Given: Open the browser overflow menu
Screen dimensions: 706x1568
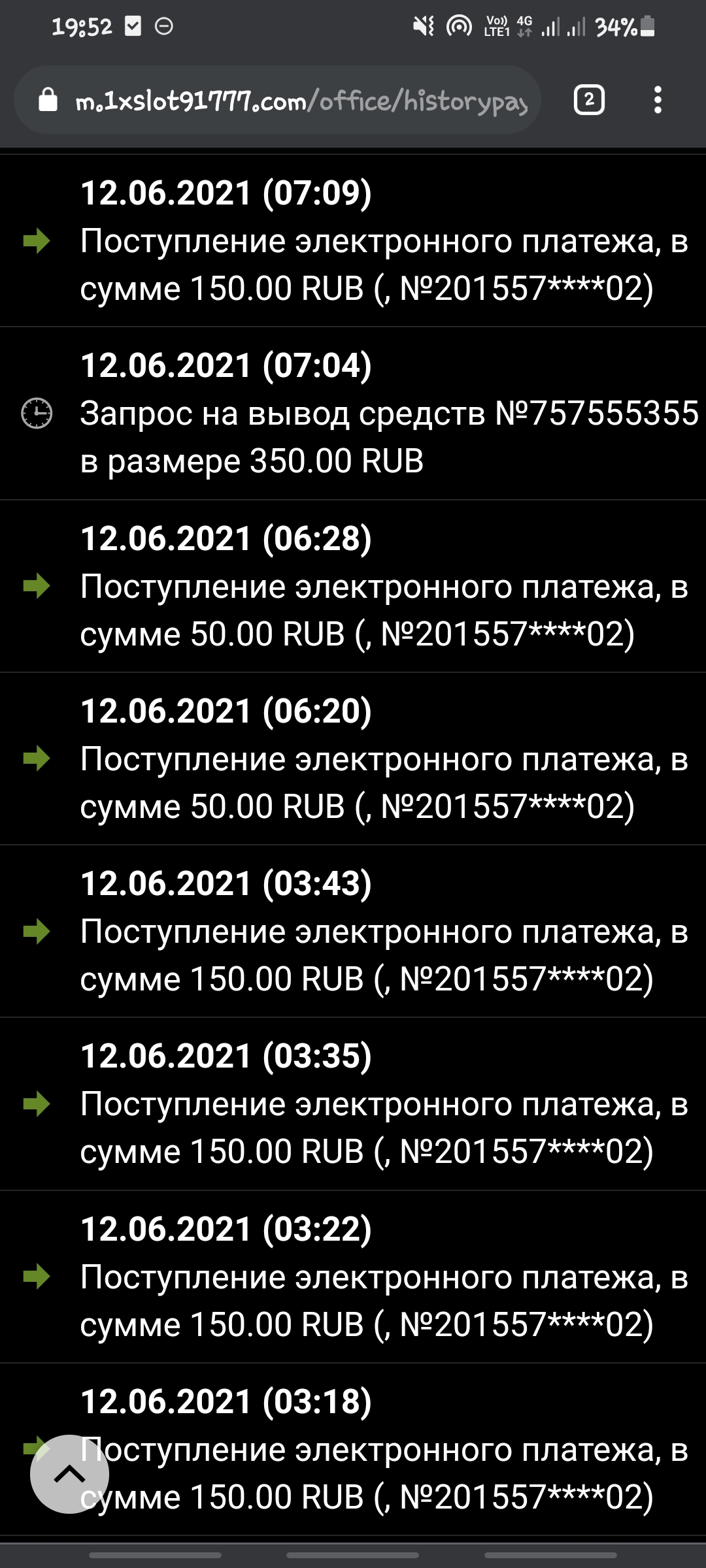Looking at the screenshot, I should point(658,100).
